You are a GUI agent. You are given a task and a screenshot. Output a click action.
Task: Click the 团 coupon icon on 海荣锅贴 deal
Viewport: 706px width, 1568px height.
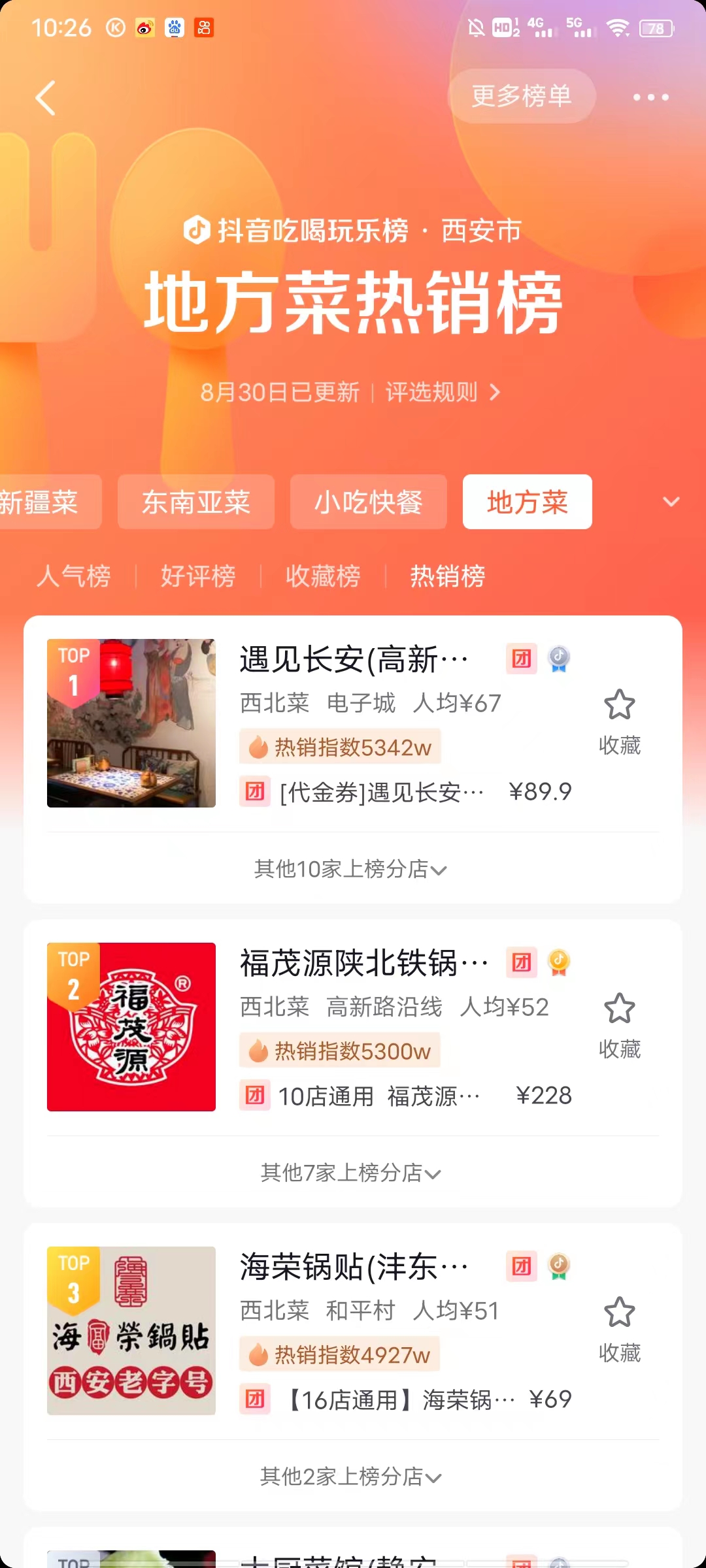255,1399
